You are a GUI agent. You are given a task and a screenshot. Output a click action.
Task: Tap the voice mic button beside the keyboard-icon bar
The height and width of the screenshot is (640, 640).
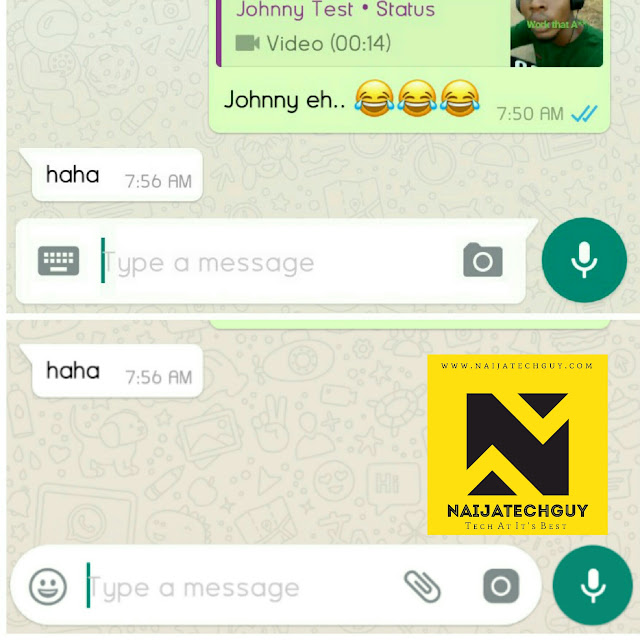coord(584,260)
